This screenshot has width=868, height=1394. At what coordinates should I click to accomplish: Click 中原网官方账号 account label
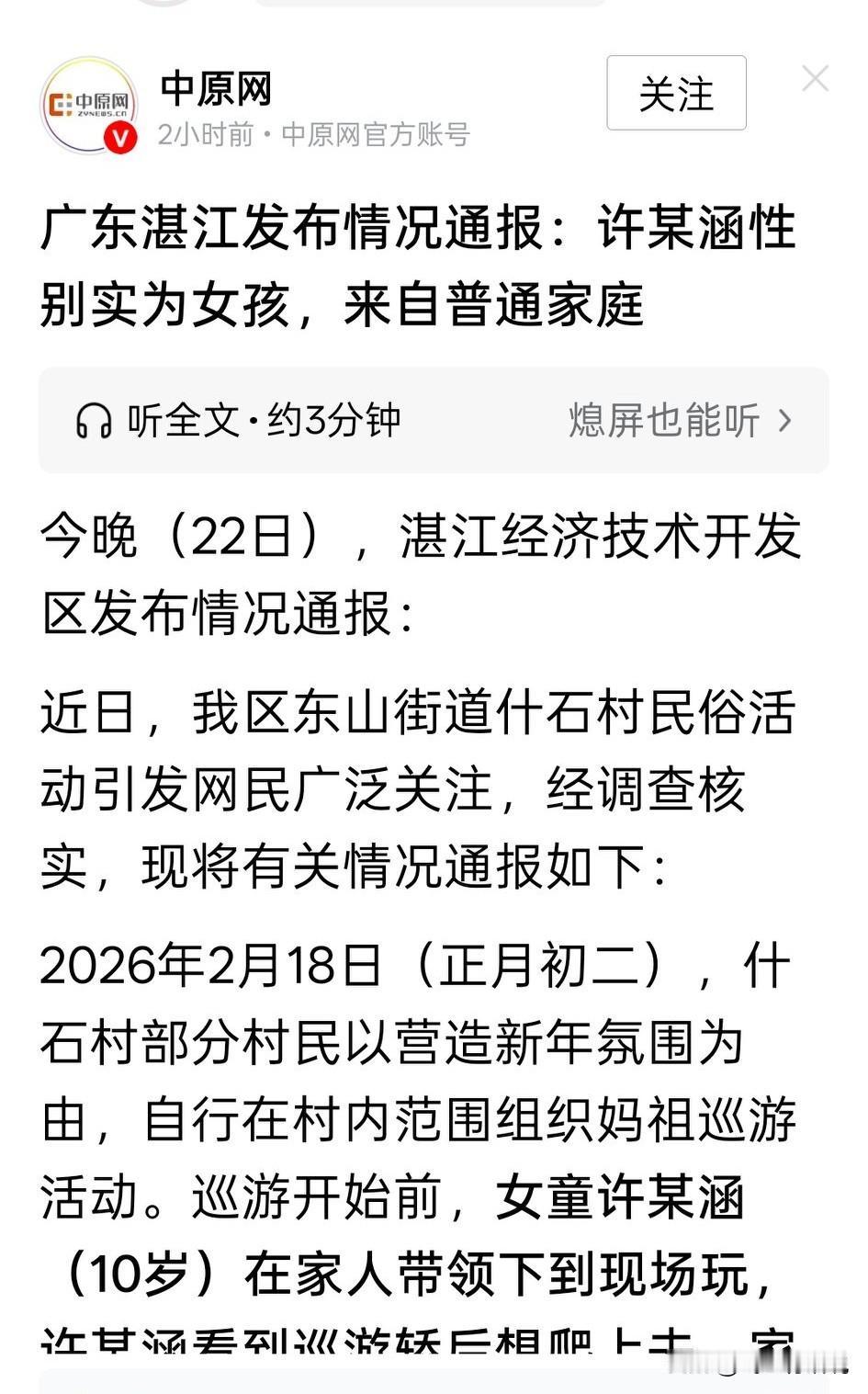[x=372, y=134]
